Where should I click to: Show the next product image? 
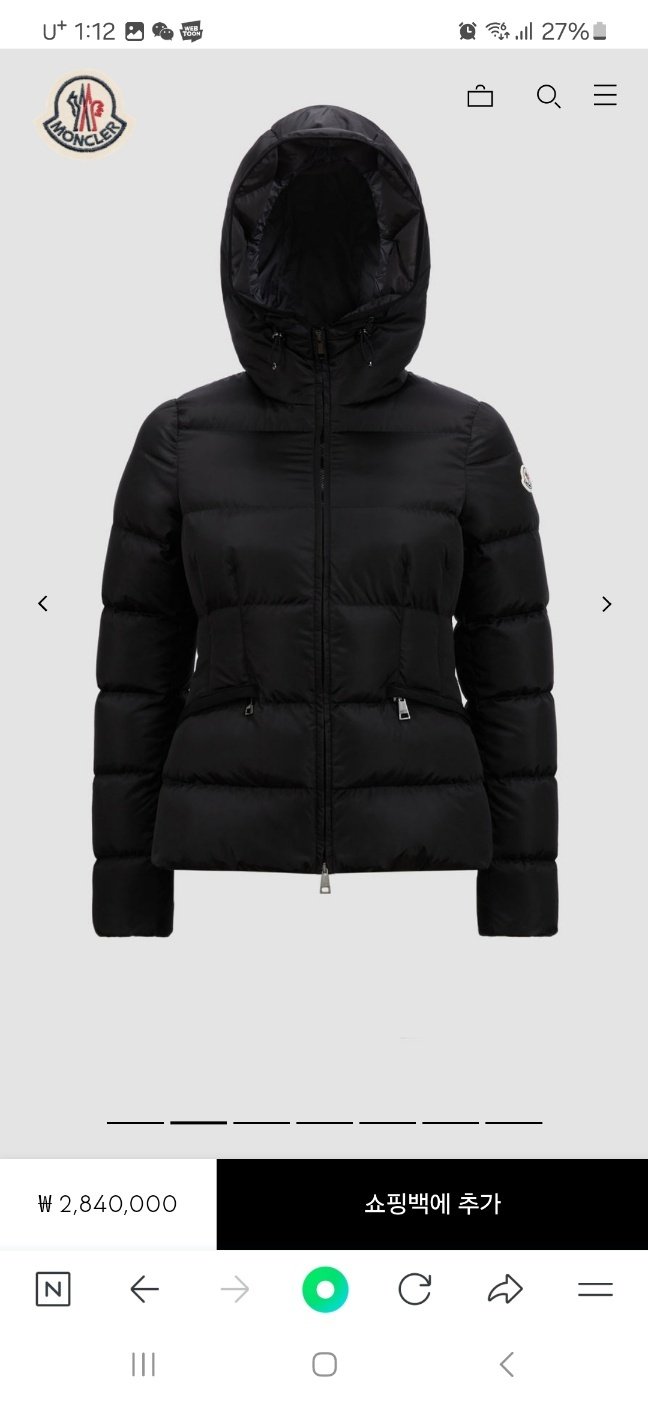click(x=606, y=603)
